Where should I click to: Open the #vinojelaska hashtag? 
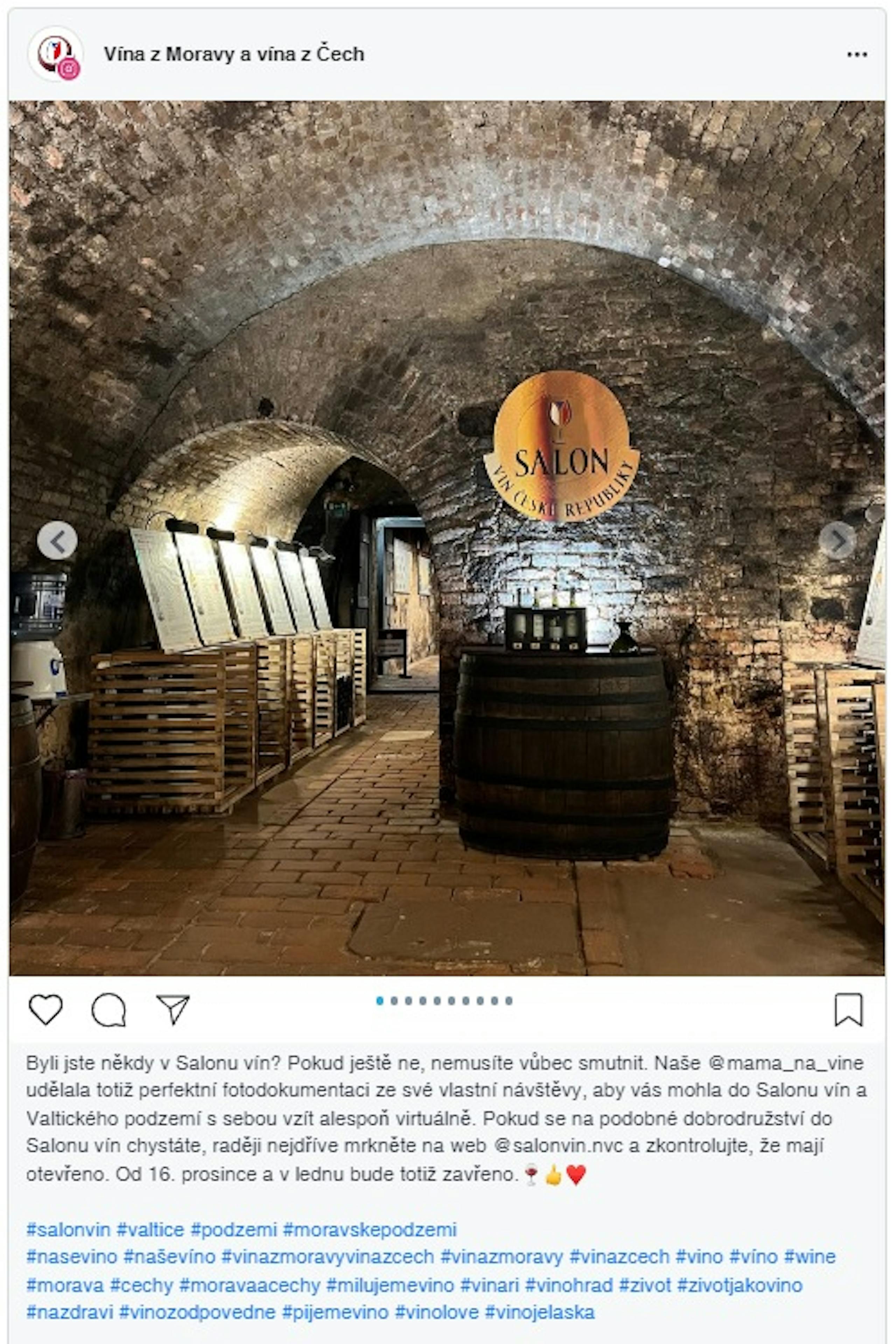click(x=539, y=1312)
